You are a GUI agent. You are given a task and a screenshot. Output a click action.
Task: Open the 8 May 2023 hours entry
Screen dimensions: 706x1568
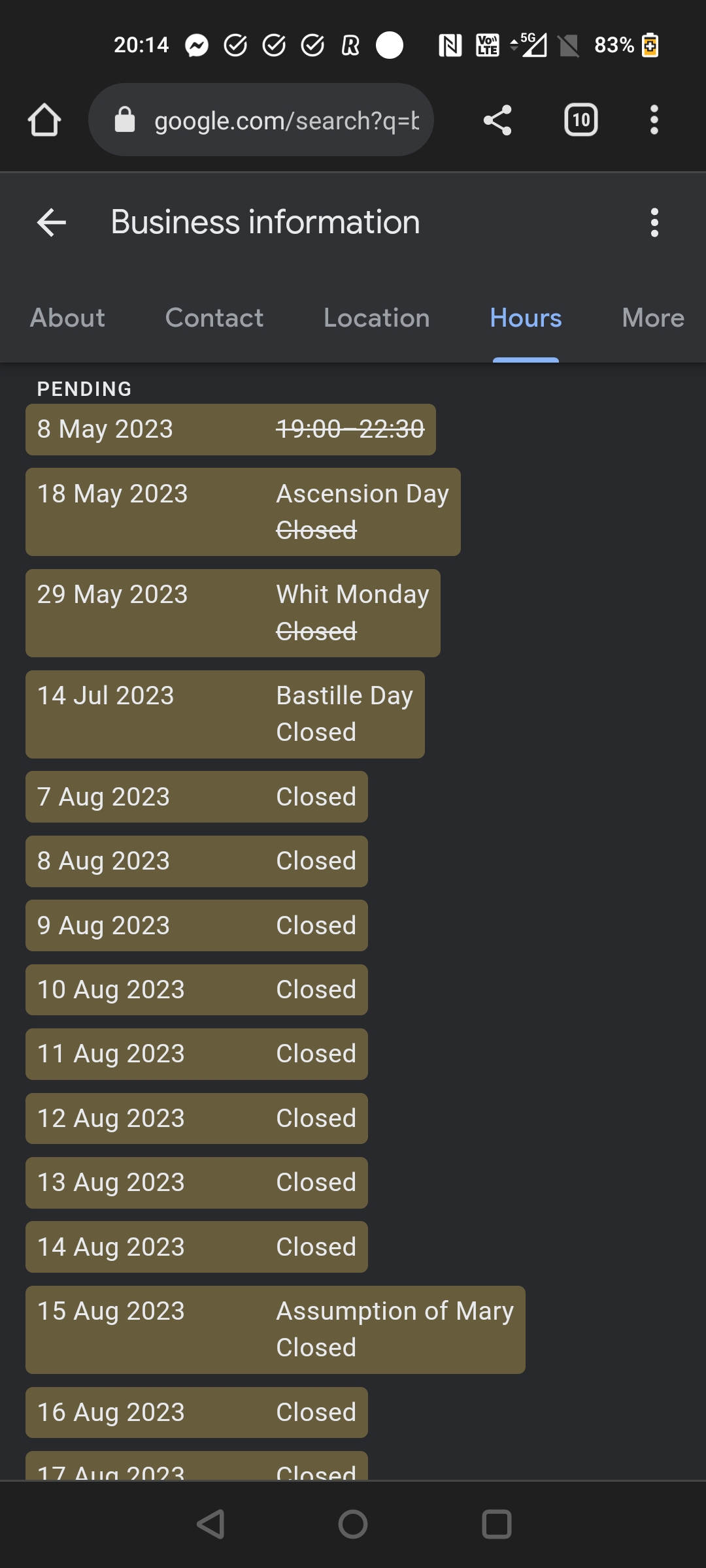pos(230,429)
